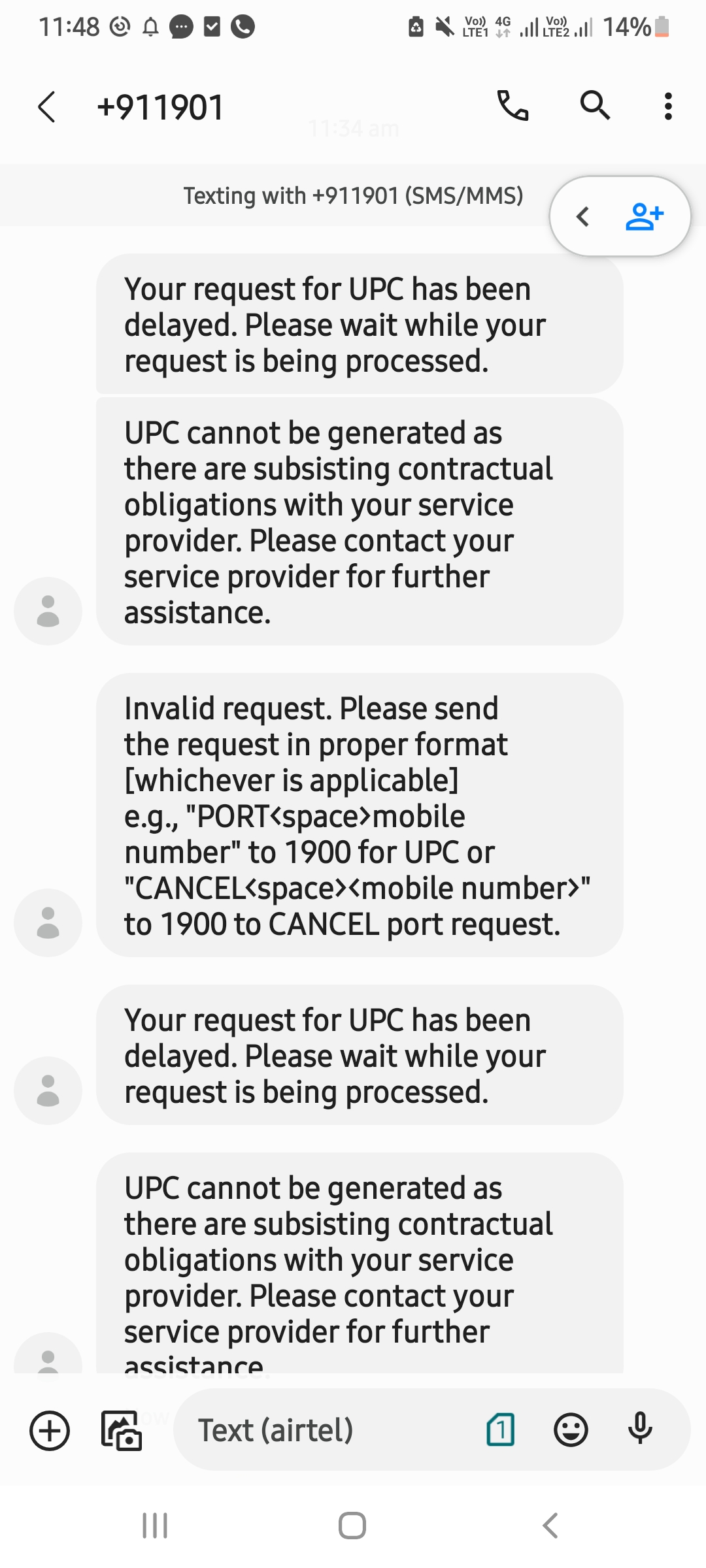Open the plus attachment menu
The height and width of the screenshot is (1568, 706).
pos(50,1431)
